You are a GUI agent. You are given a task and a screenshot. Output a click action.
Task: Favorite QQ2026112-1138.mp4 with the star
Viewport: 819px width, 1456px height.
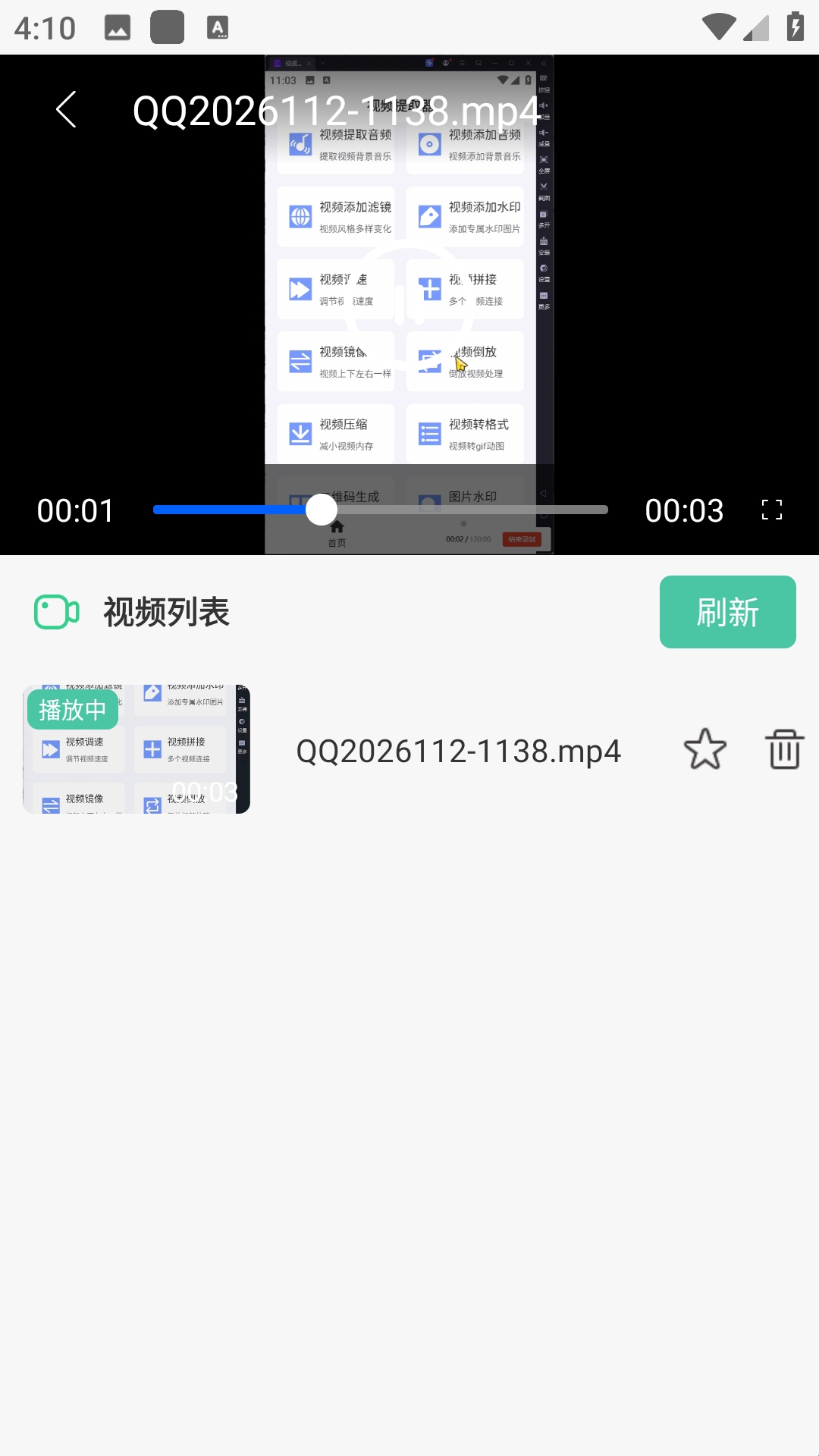[704, 749]
